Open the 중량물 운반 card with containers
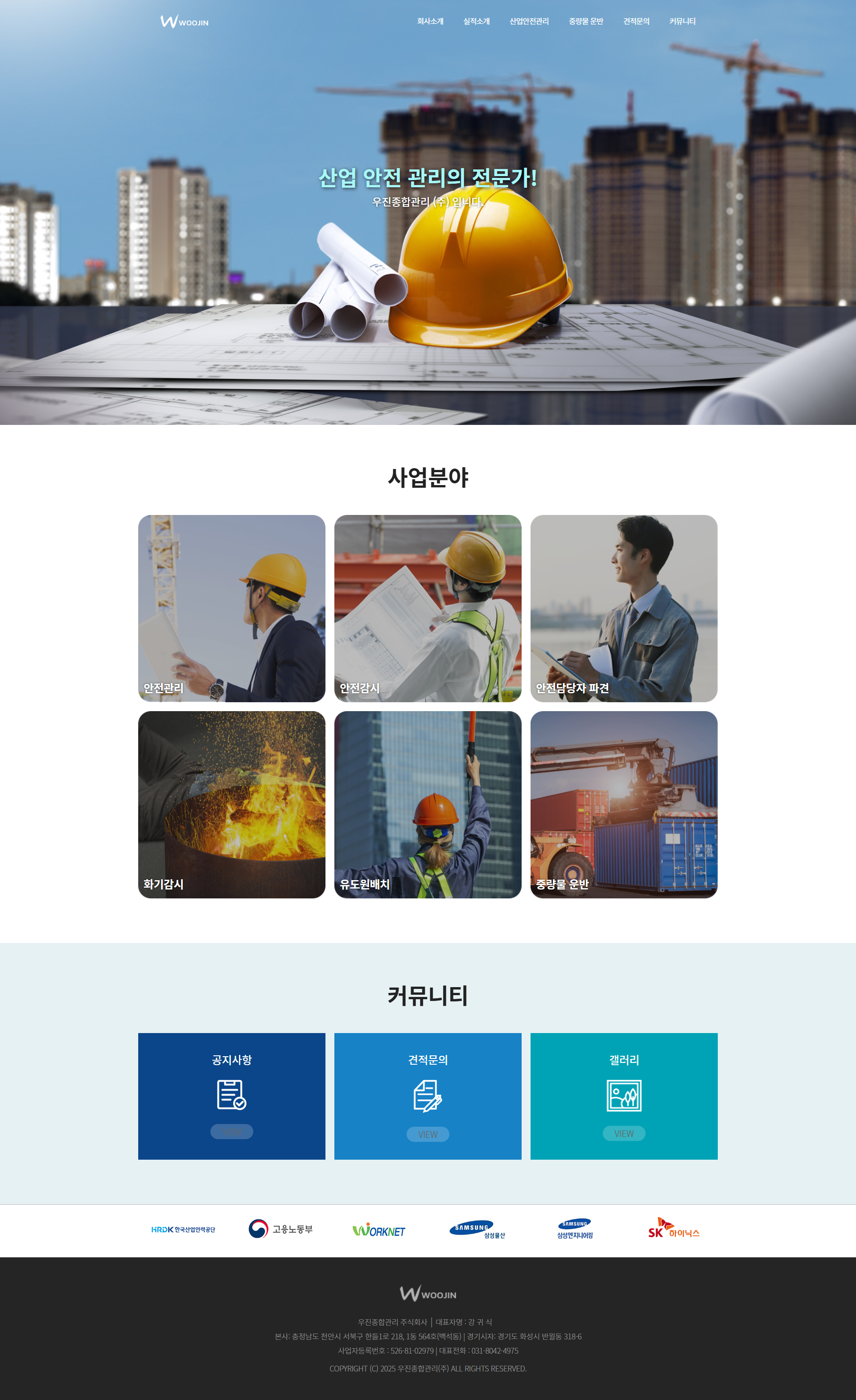The image size is (856, 1400). click(624, 804)
